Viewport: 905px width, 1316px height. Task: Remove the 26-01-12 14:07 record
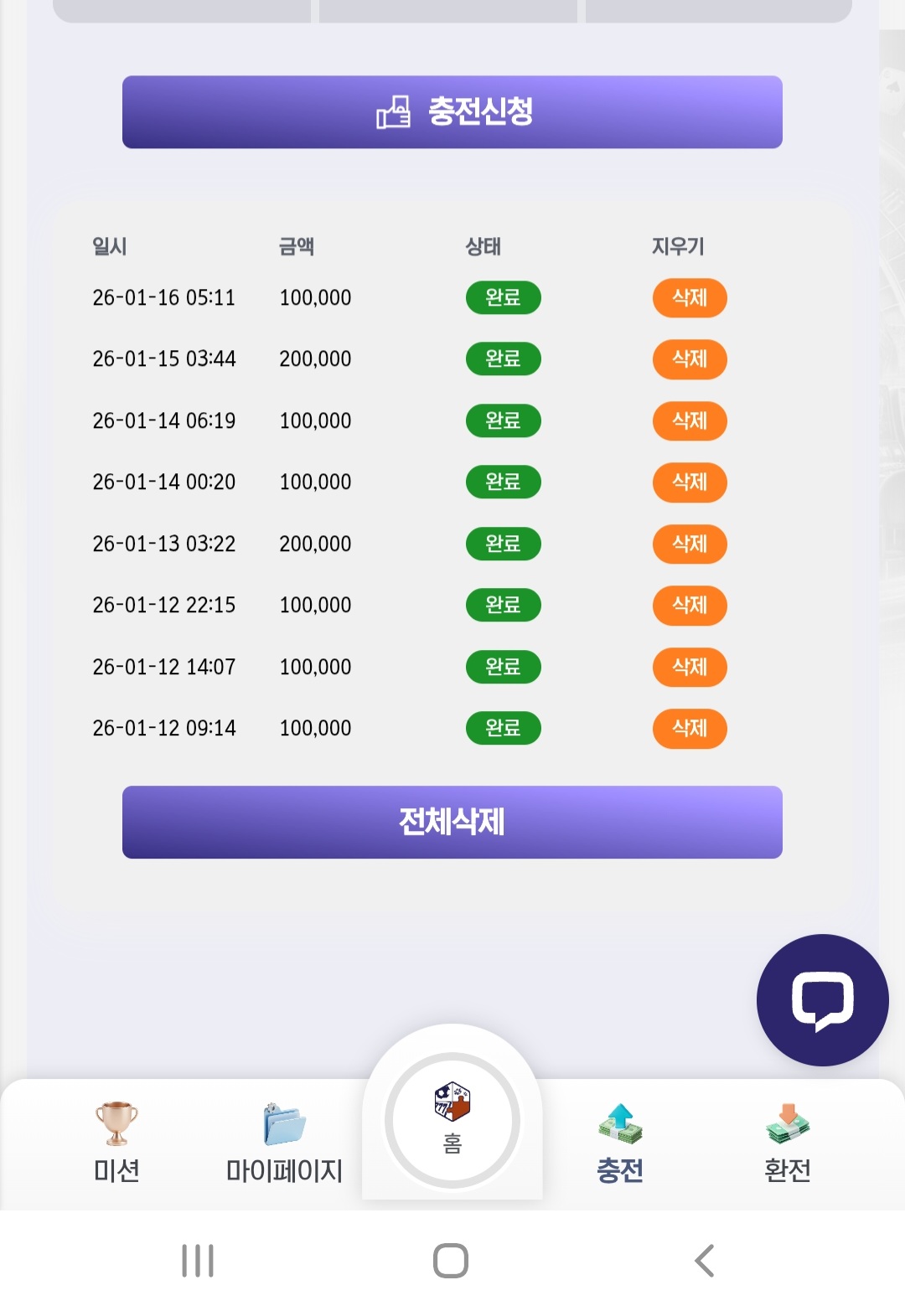[x=689, y=667]
